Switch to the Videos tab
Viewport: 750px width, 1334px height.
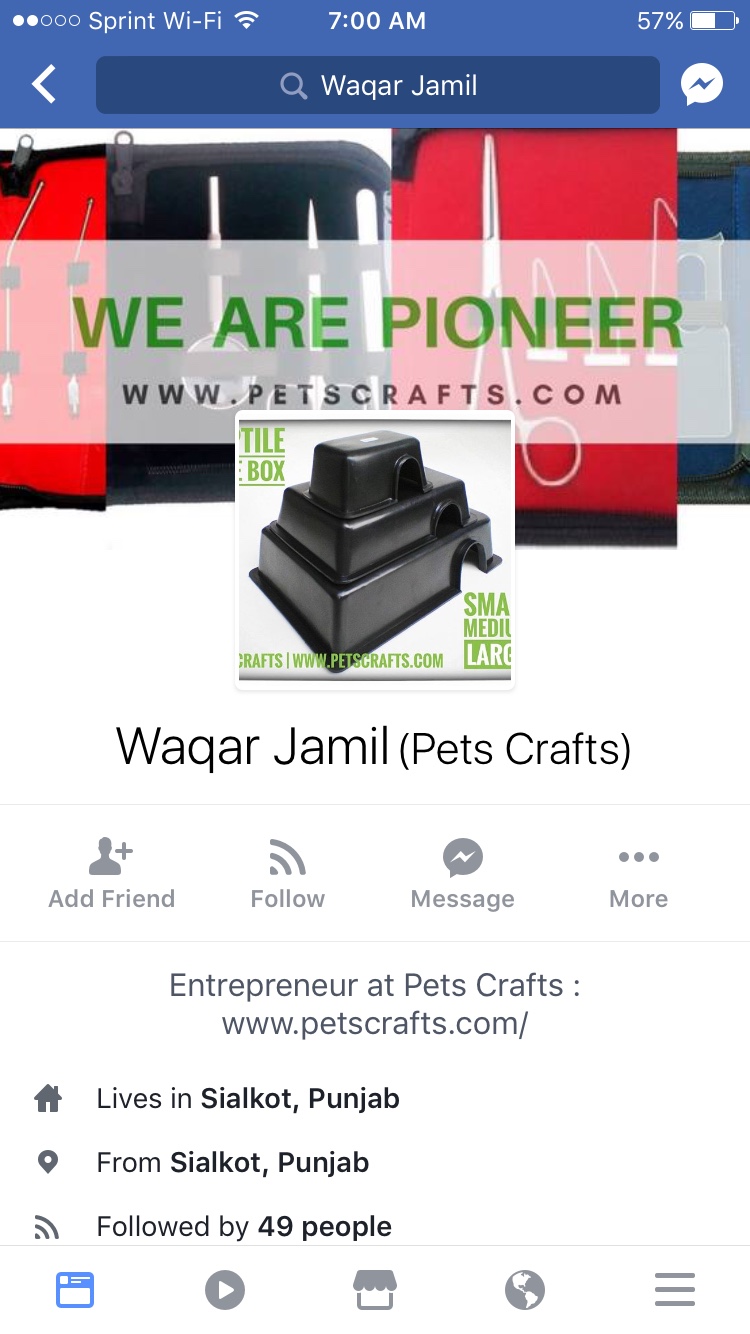[x=225, y=1290]
